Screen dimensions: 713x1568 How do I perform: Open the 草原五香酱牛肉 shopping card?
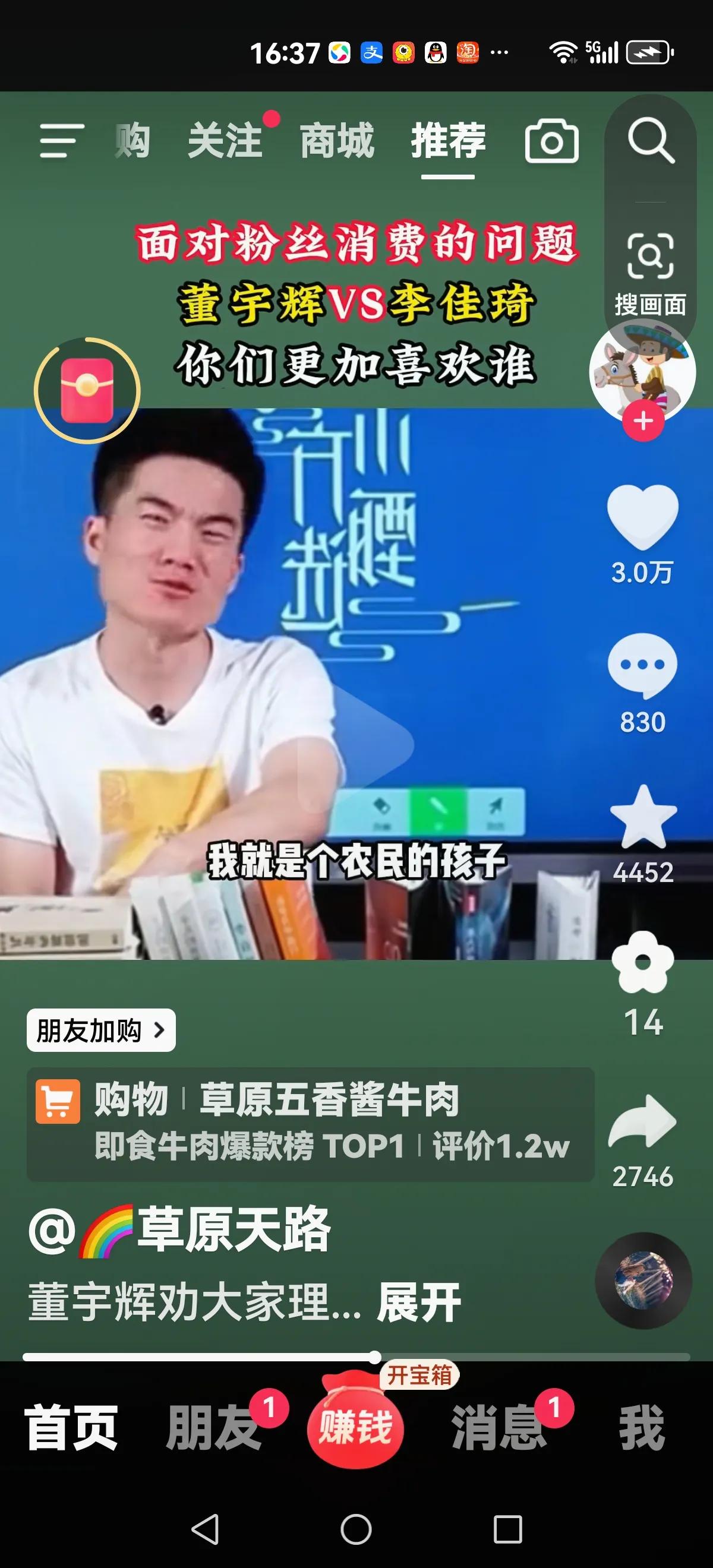pos(311,1124)
